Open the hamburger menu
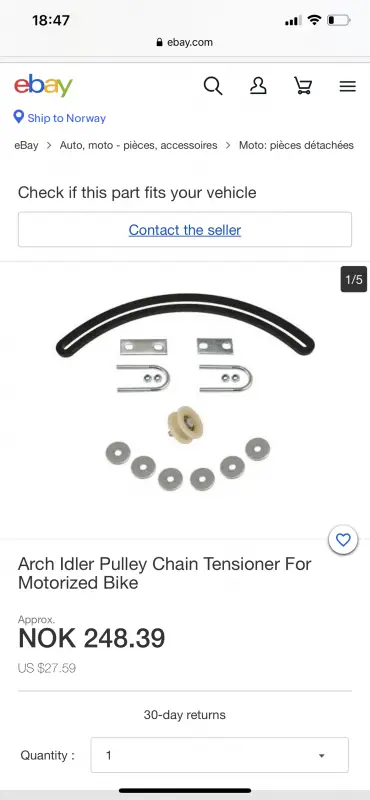The height and width of the screenshot is (800, 370). tap(348, 86)
